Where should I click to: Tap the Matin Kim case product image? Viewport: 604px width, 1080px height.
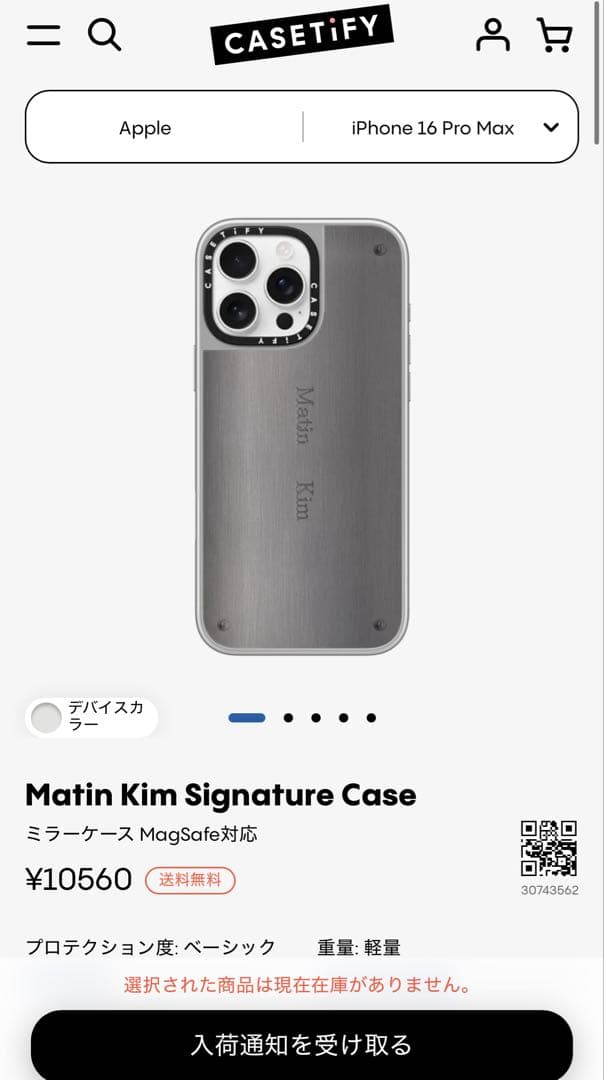(x=301, y=436)
